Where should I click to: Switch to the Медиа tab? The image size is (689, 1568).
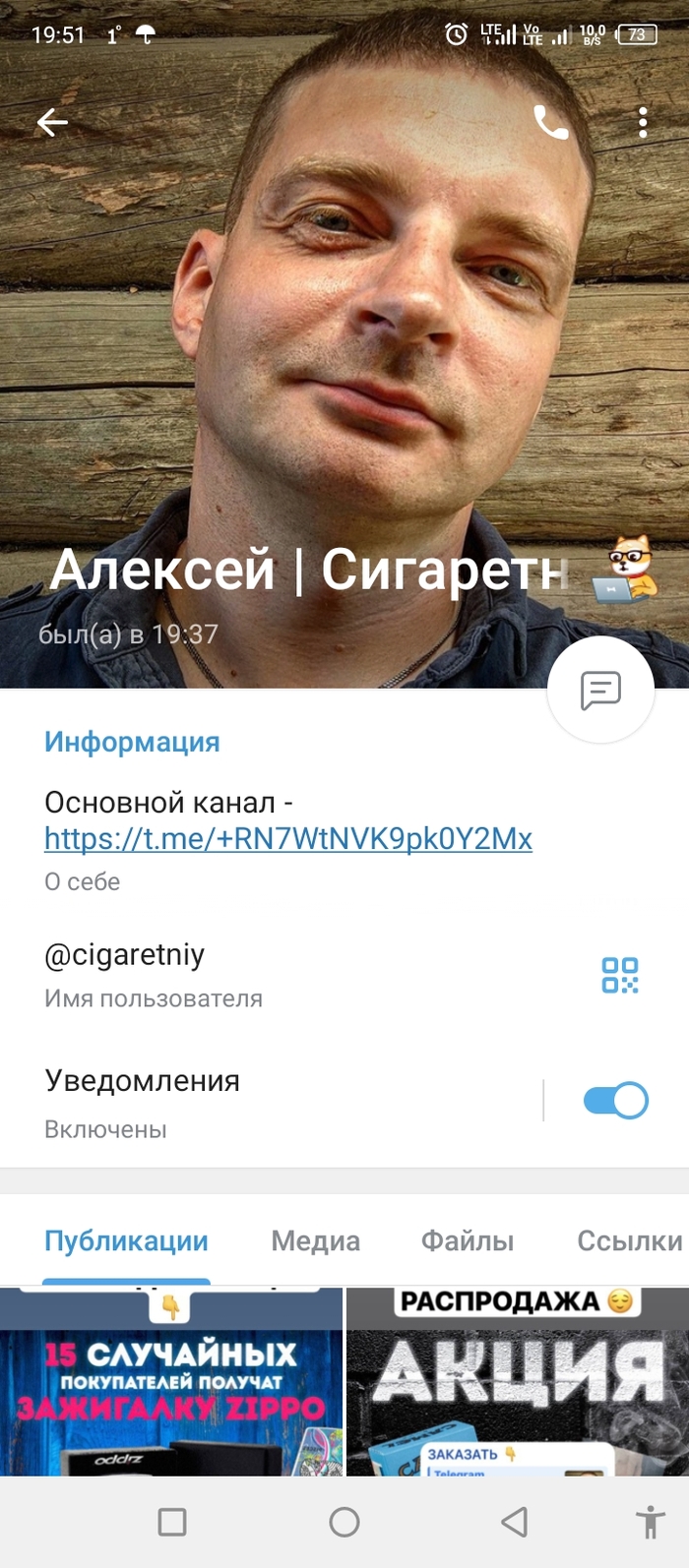[315, 1241]
